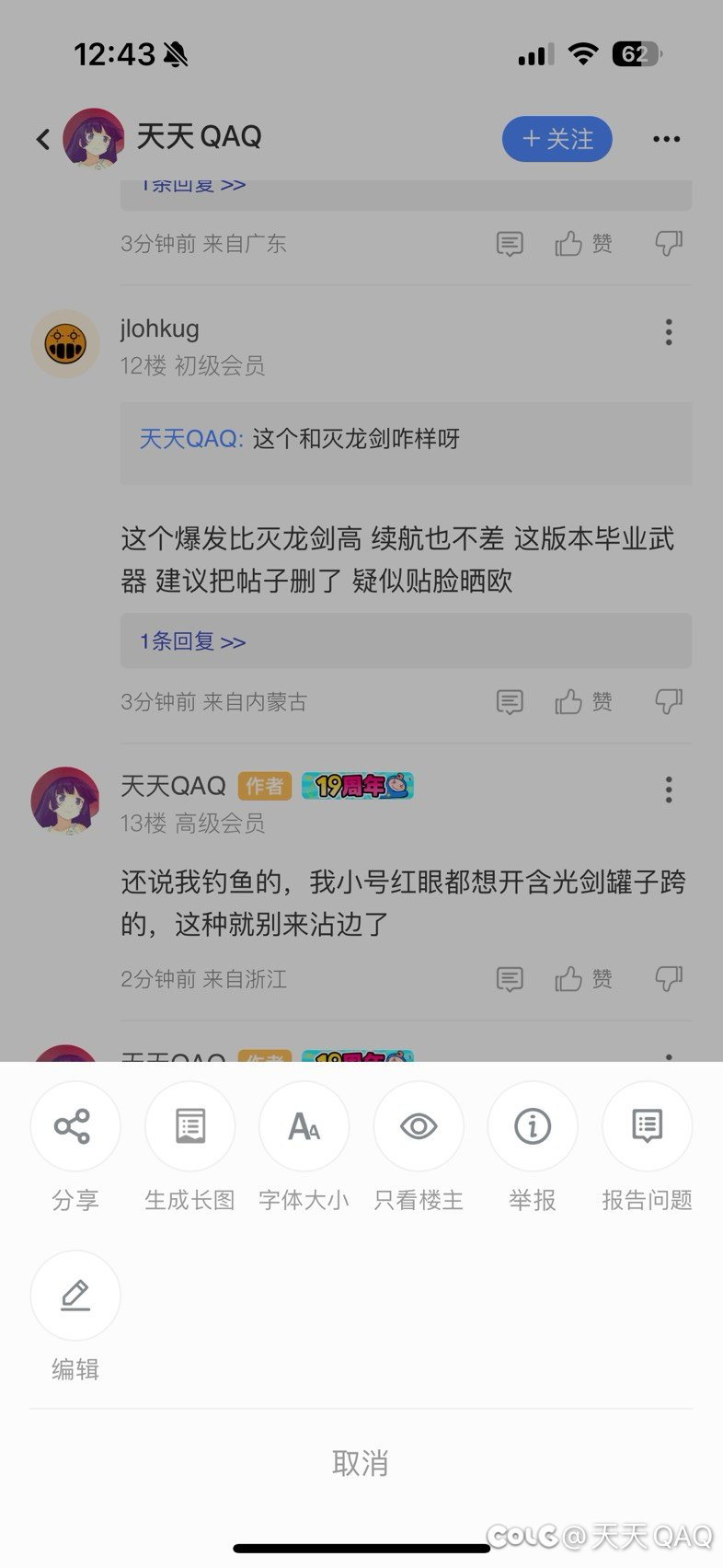Open more options for 13楼 comment
Viewport: 723px width, 1568px height.
[669, 790]
